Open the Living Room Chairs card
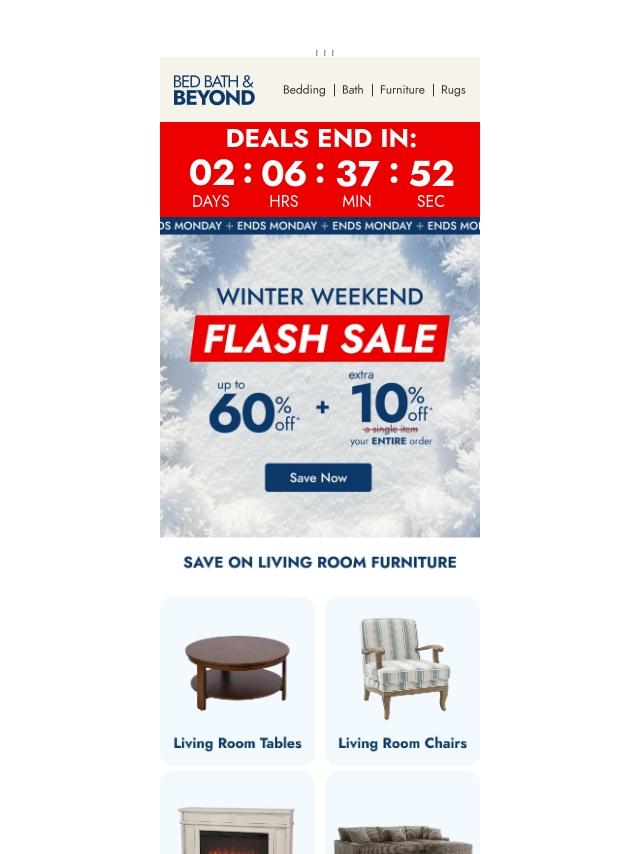This screenshot has height=854, width=640. (402, 681)
